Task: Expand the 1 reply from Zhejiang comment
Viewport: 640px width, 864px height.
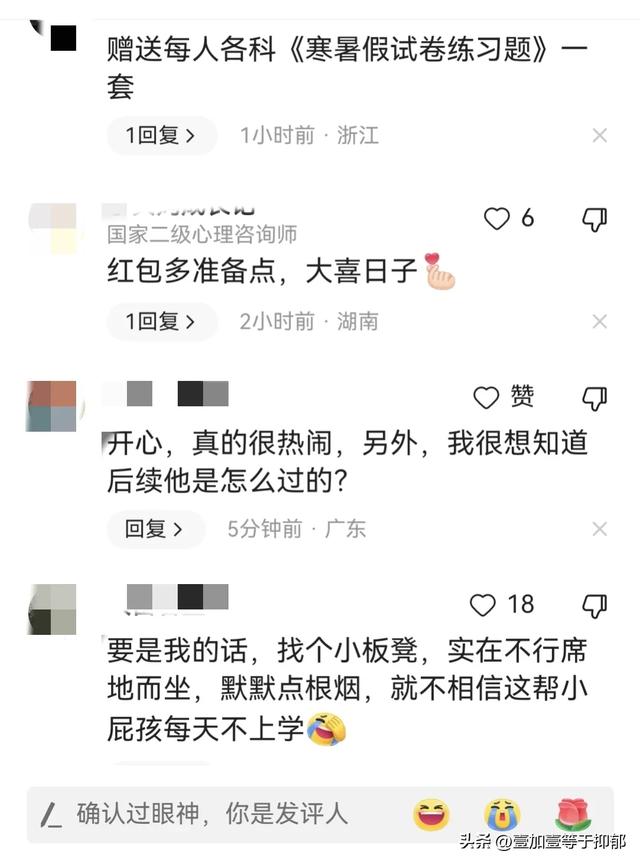Action: pyautogui.click(x=161, y=135)
